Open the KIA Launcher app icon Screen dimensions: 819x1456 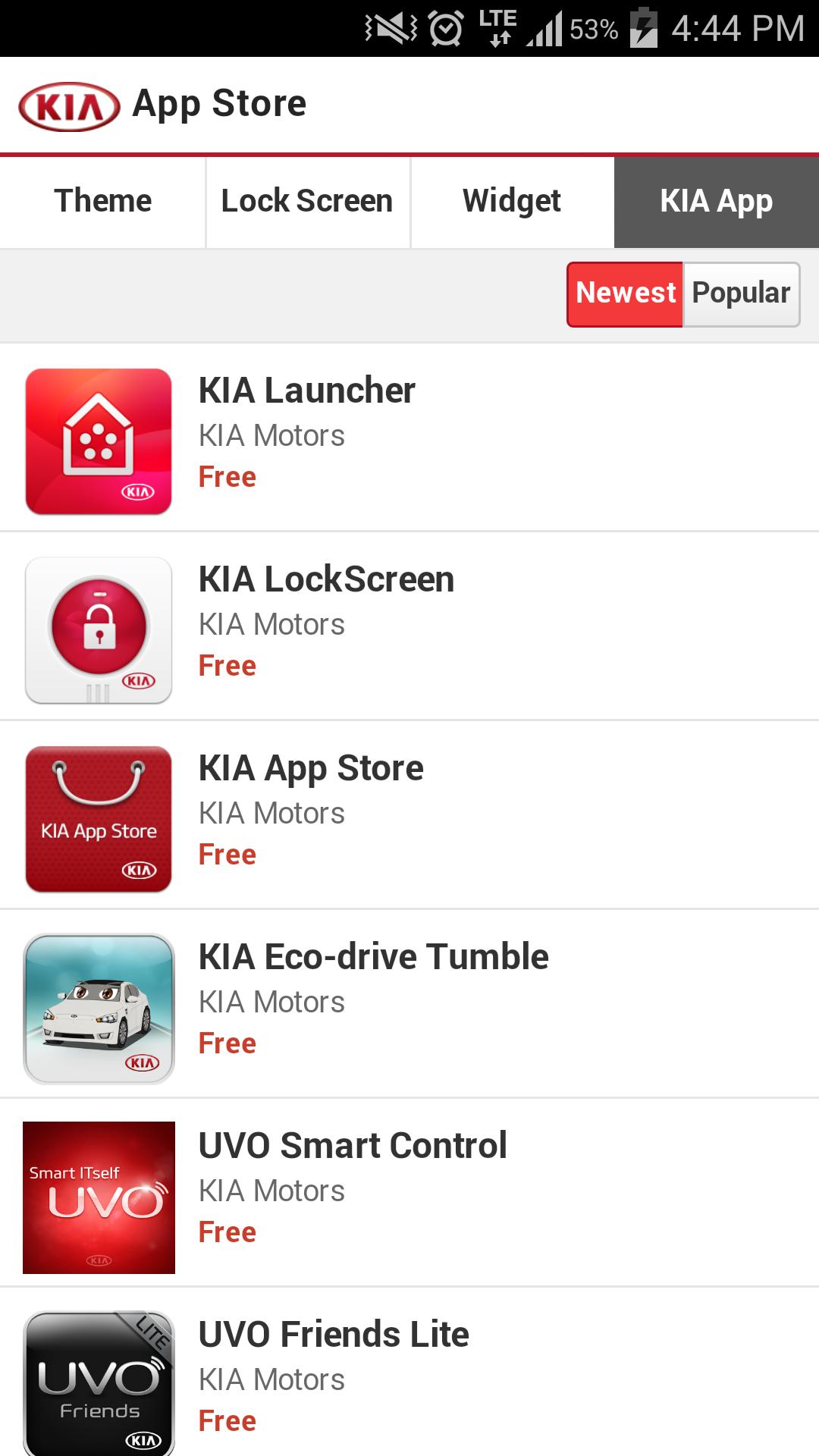(99, 440)
